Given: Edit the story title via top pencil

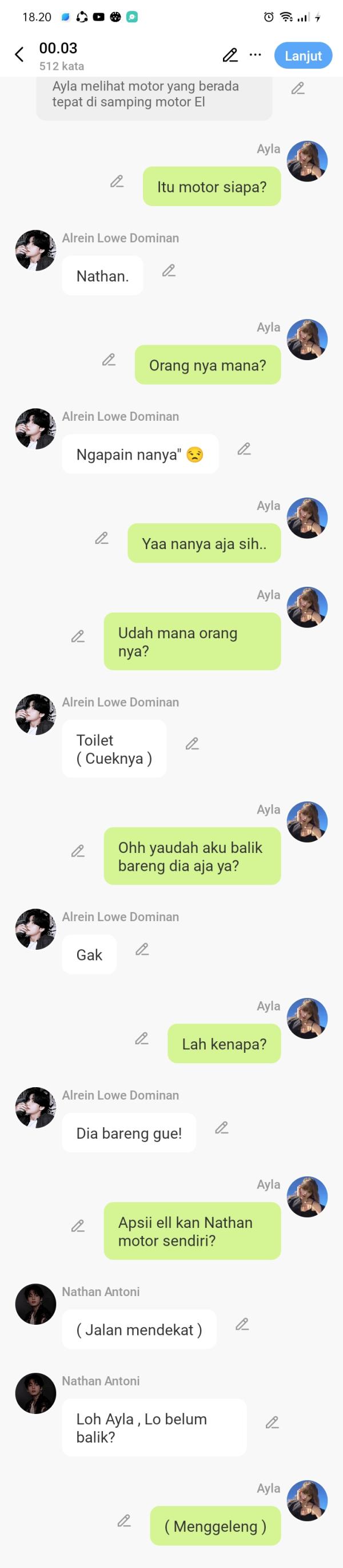Looking at the screenshot, I should [230, 55].
